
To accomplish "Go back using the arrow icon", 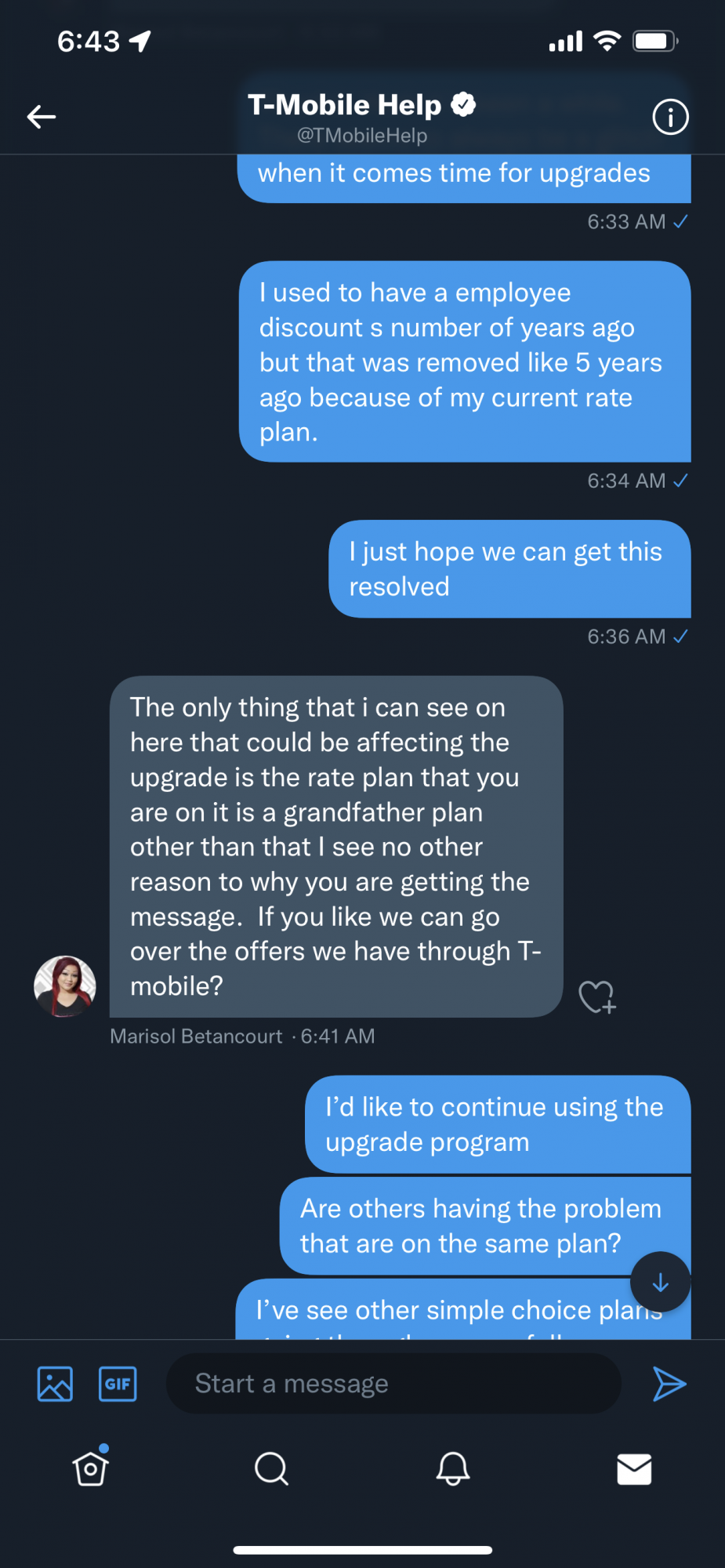I will 42,118.
